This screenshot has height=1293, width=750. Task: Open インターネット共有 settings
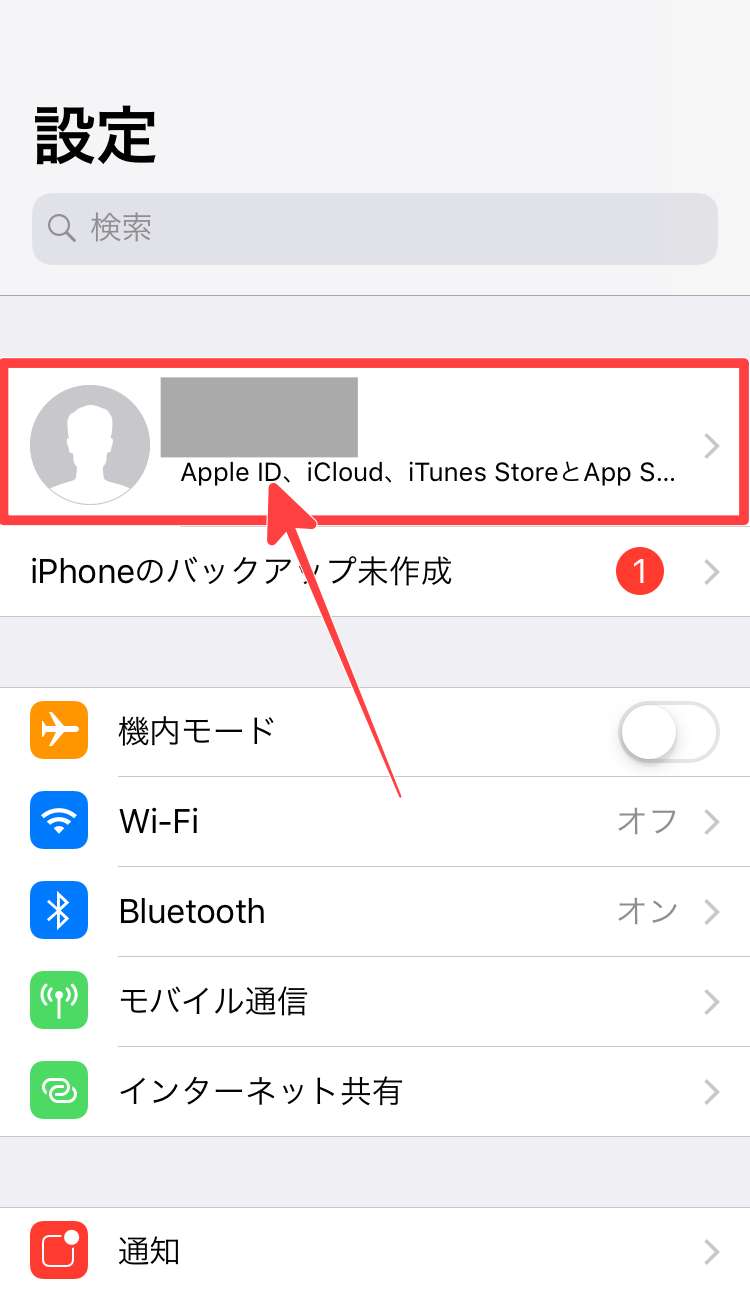[374, 1092]
